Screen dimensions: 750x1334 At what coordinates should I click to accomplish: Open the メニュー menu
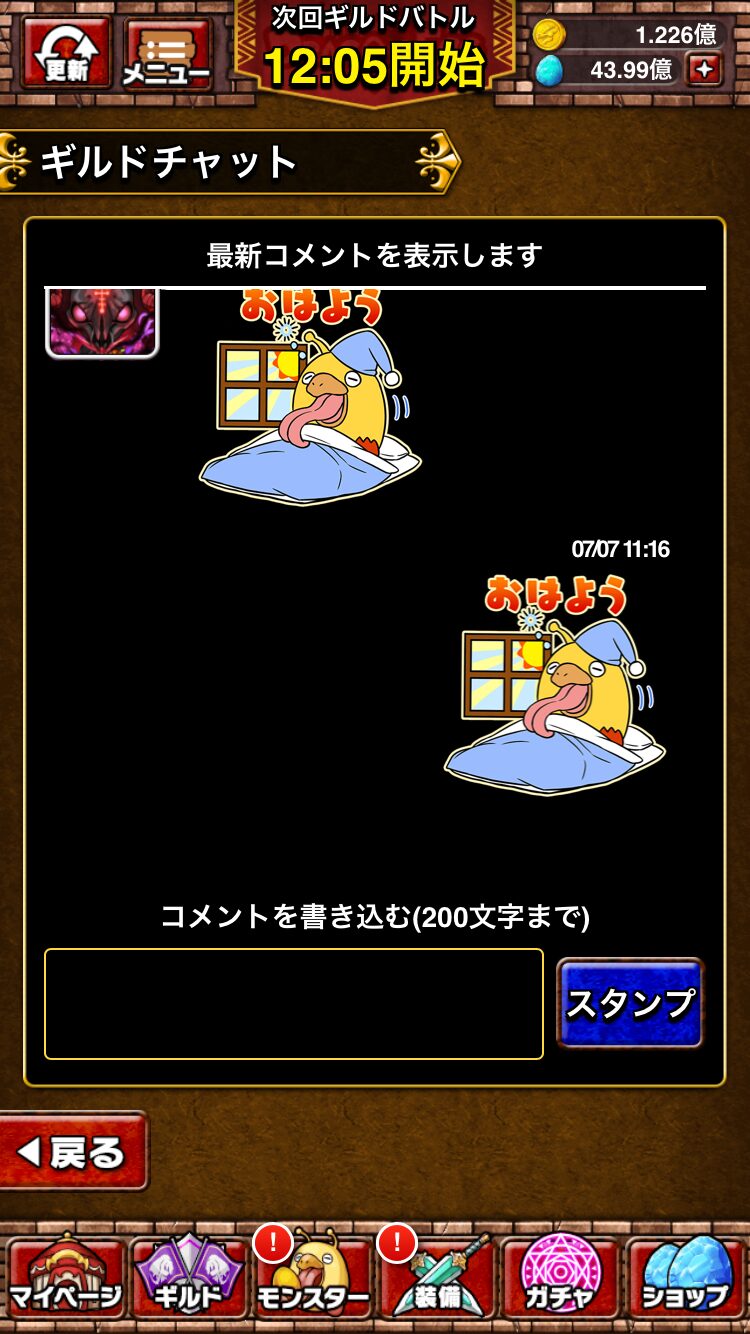click(x=167, y=53)
